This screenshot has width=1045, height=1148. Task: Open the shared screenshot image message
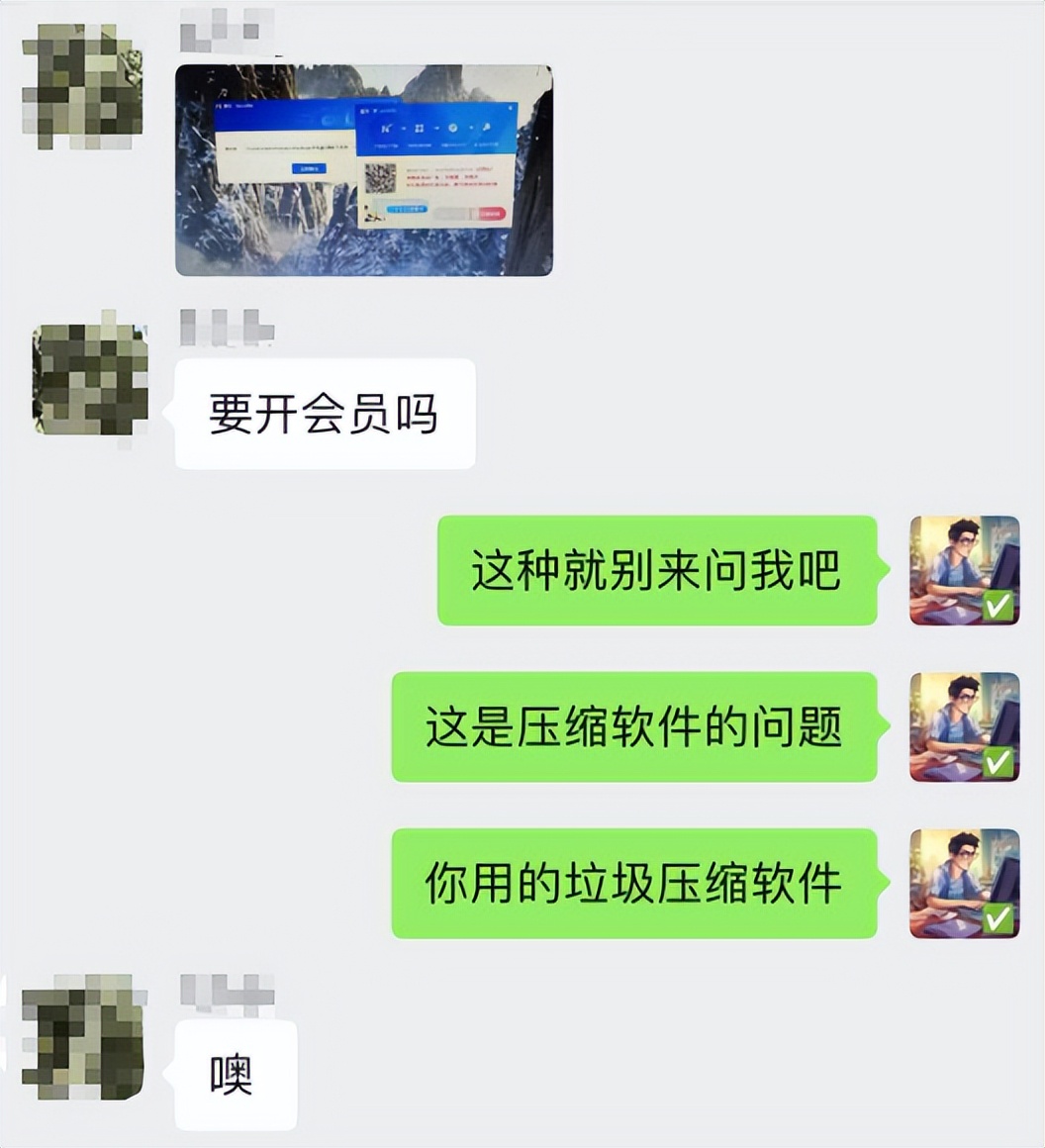(363, 170)
